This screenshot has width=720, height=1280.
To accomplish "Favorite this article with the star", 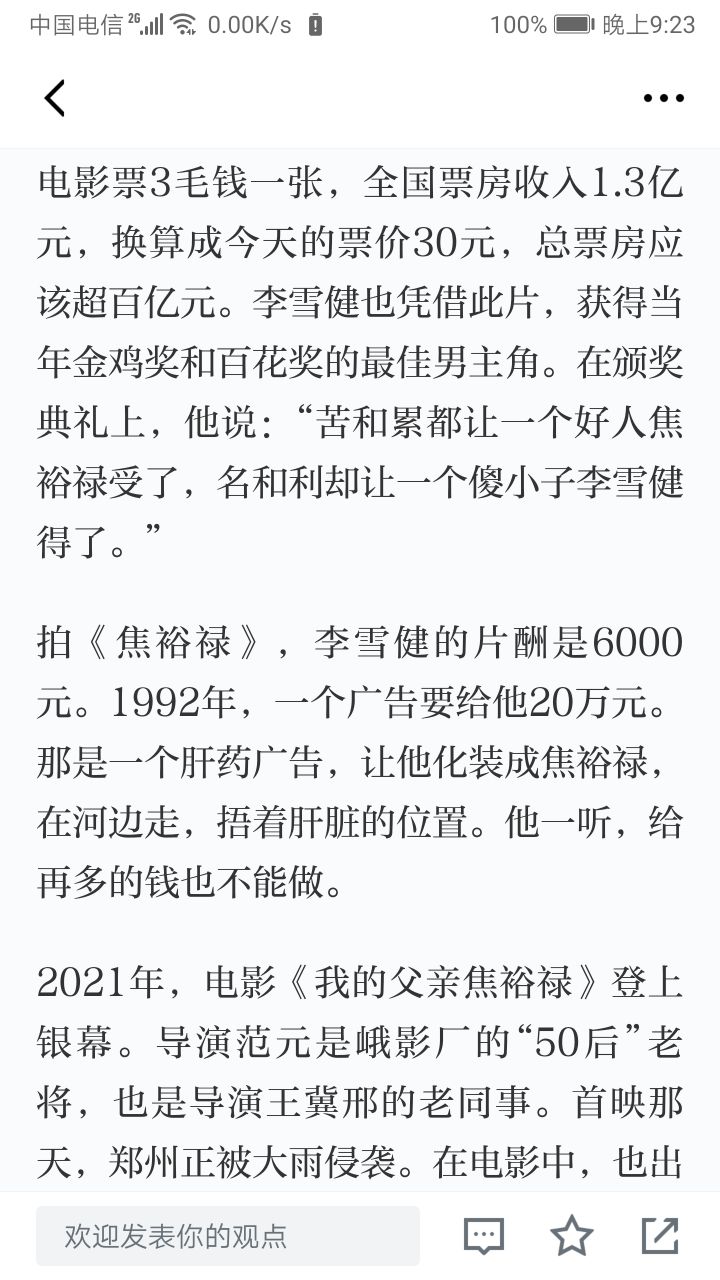I will tap(572, 1236).
